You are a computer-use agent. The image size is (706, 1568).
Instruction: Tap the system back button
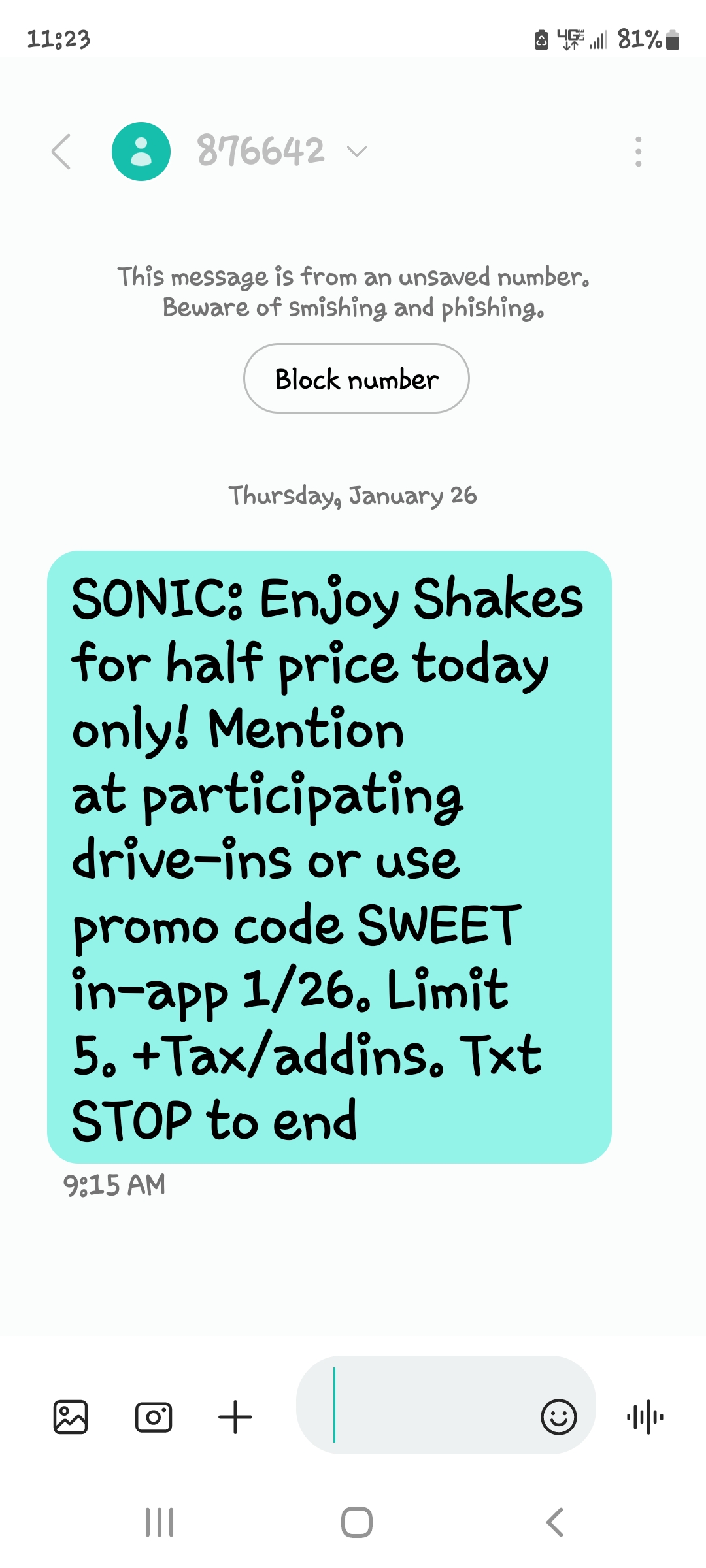[x=554, y=1522]
